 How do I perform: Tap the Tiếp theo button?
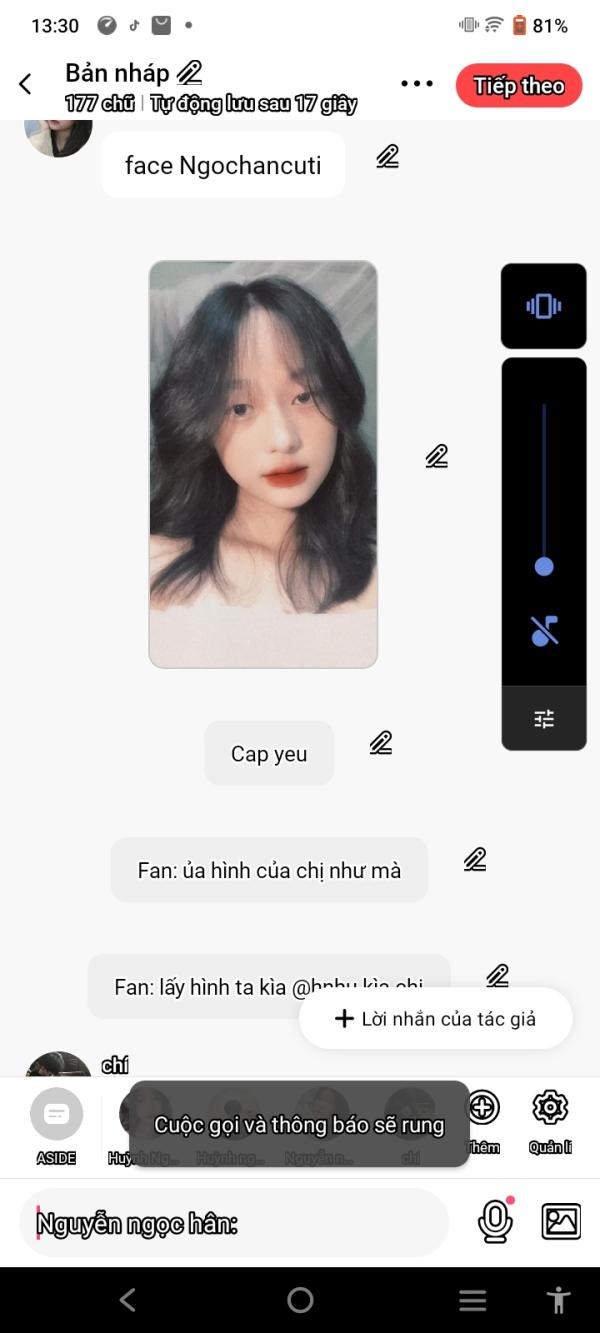(519, 86)
